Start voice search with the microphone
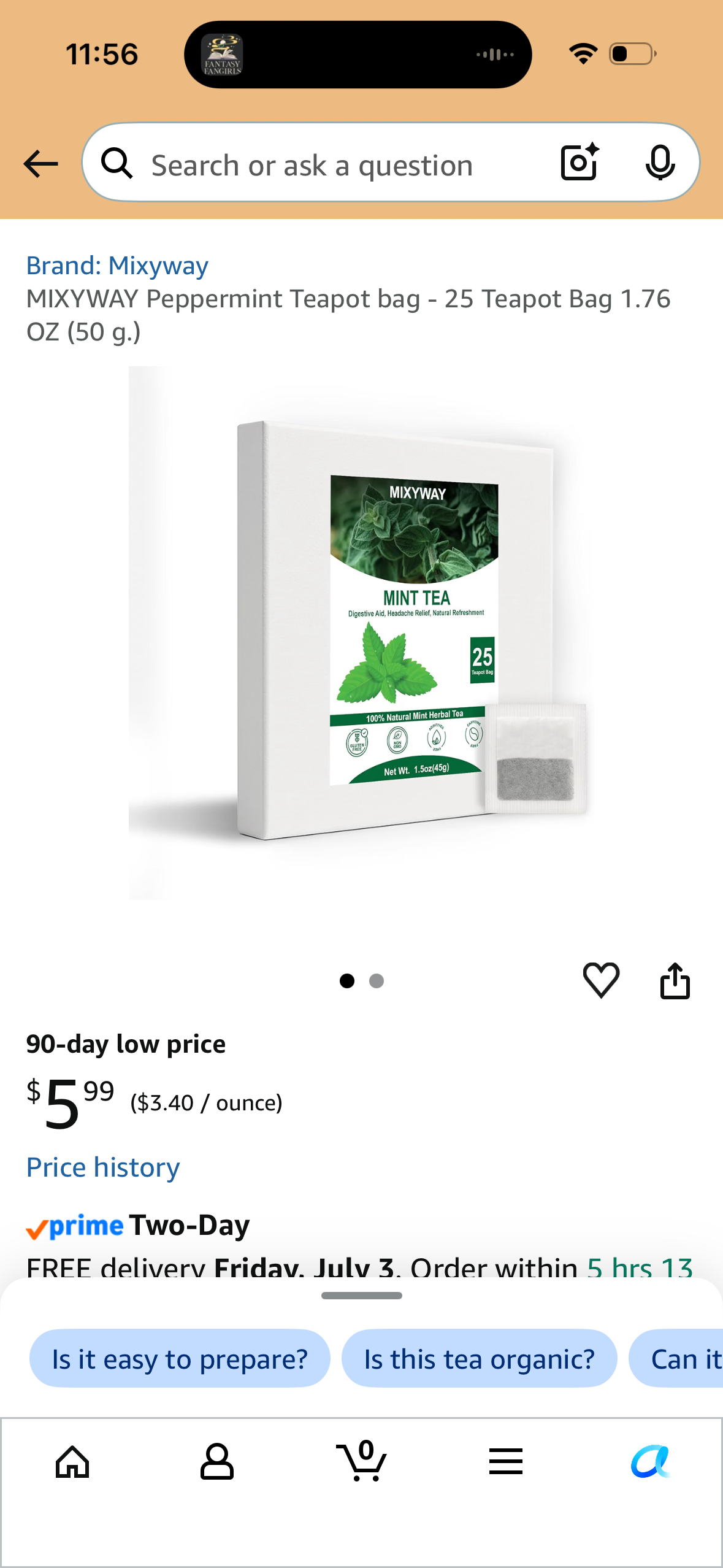 tap(660, 163)
